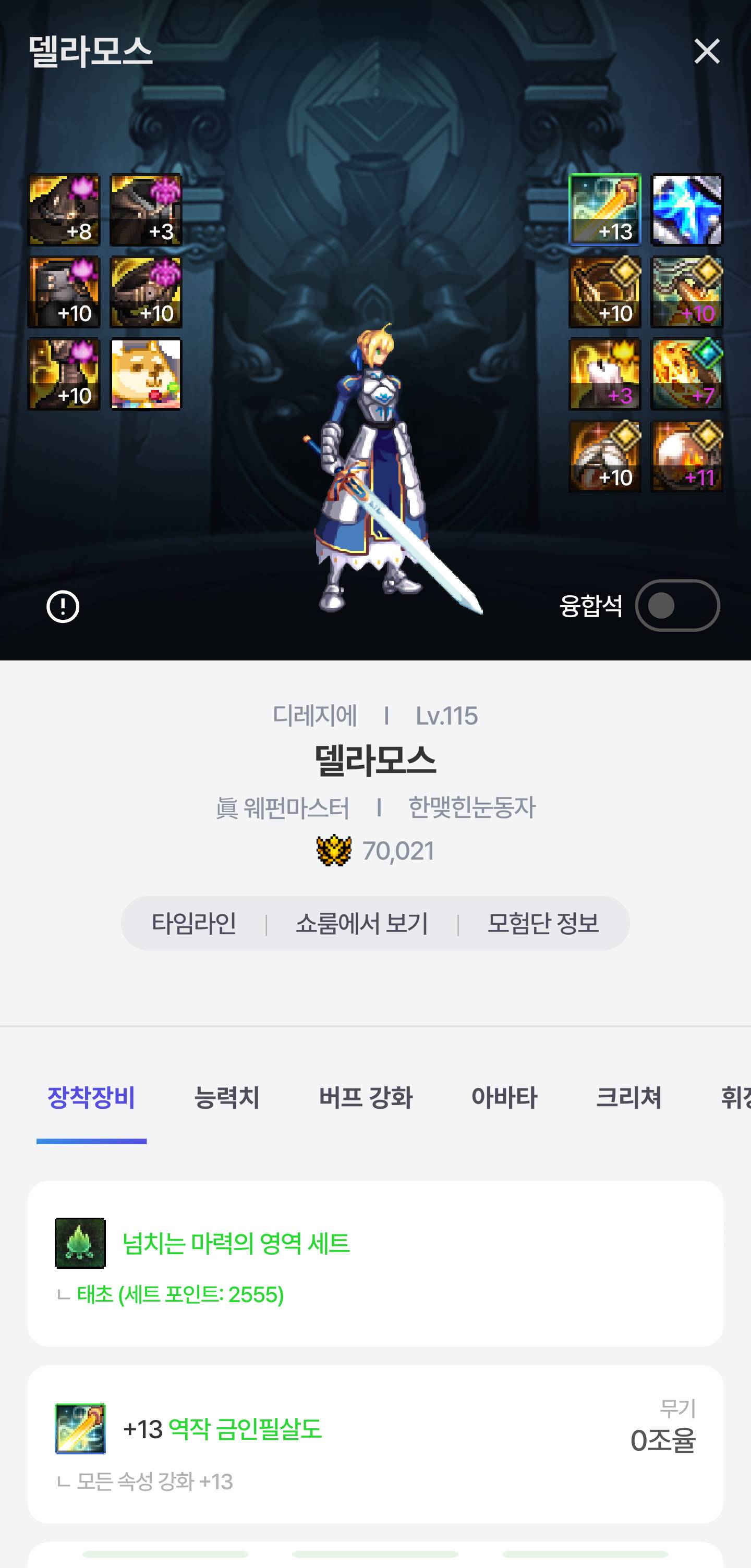Open 타임라인 for this character
This screenshot has width=751, height=1568.
[193, 923]
